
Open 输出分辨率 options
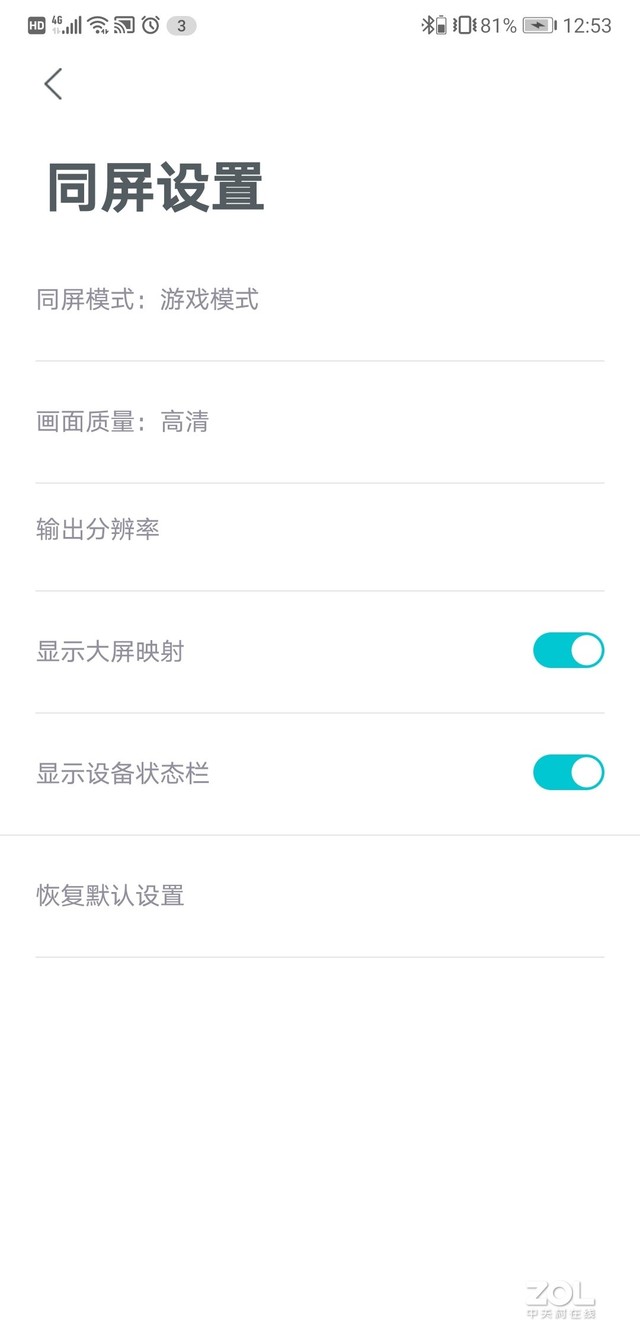click(320, 530)
